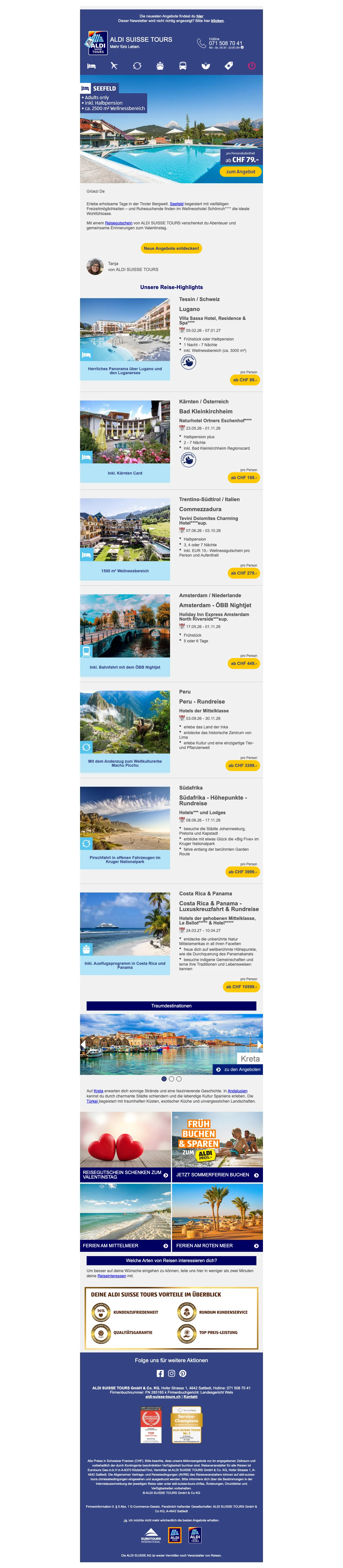Image resolution: width=343 pixels, height=1568 pixels.
Task: Open the Reisegutschein link in the greeting
Action: 119,223
